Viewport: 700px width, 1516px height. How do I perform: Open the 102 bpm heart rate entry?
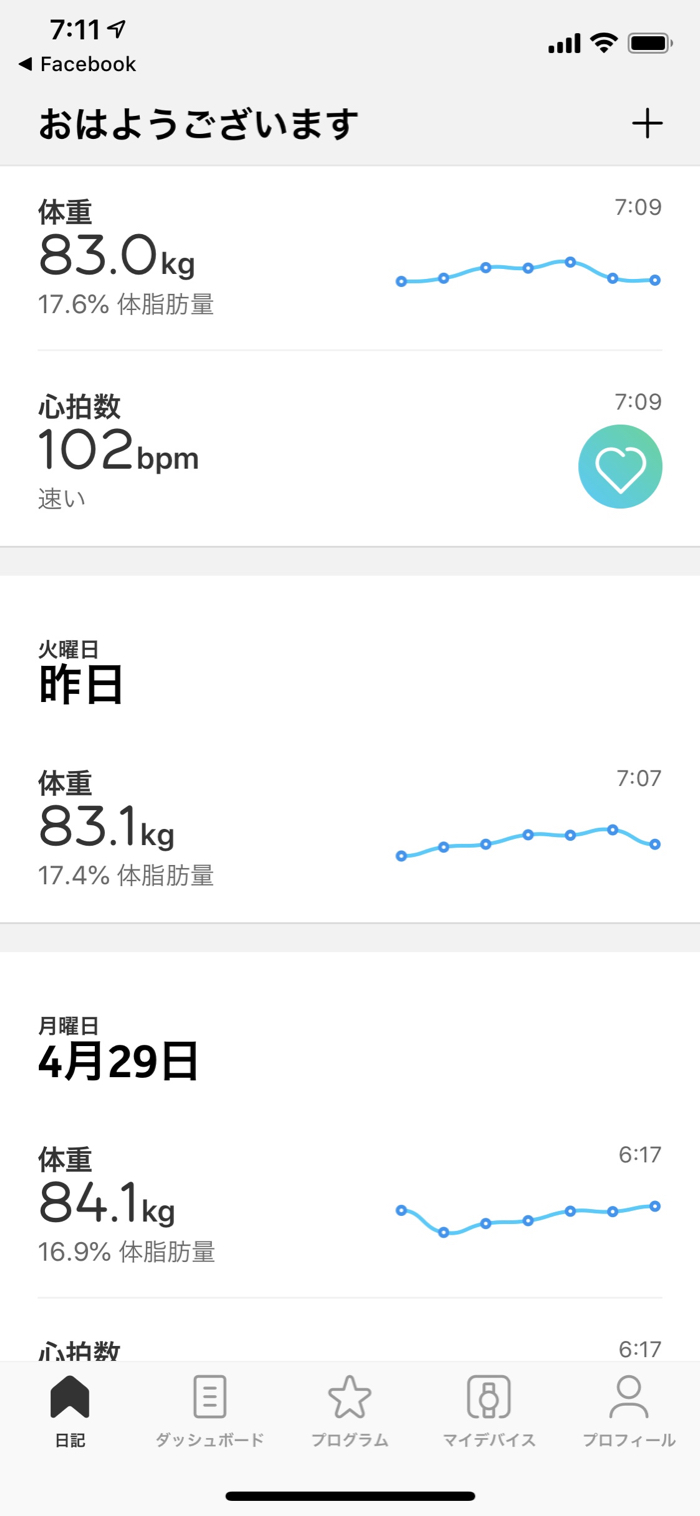350,452
